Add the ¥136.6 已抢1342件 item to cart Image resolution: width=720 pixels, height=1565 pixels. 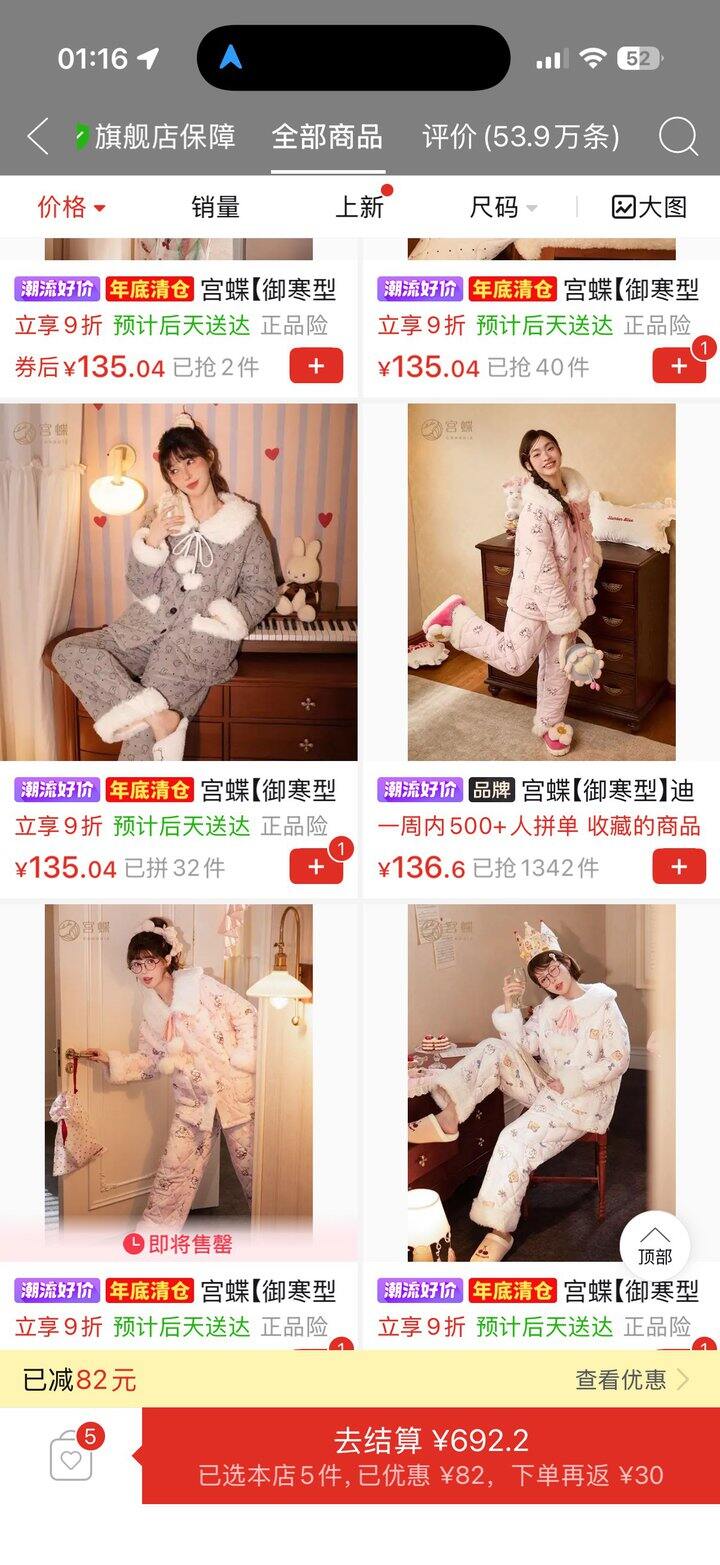(679, 867)
